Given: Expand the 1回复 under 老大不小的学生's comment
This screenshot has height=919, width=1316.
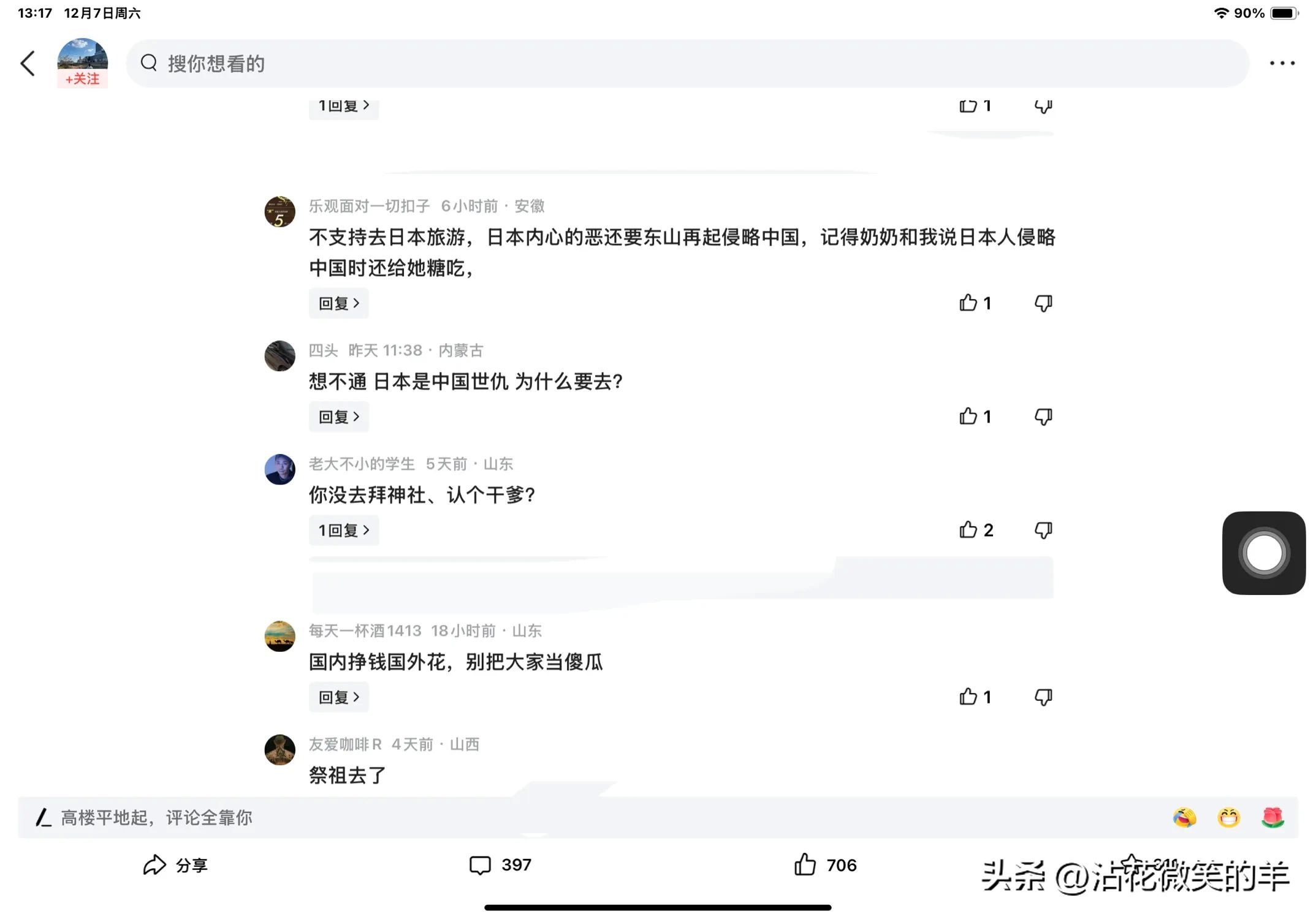Looking at the screenshot, I should (x=343, y=531).
